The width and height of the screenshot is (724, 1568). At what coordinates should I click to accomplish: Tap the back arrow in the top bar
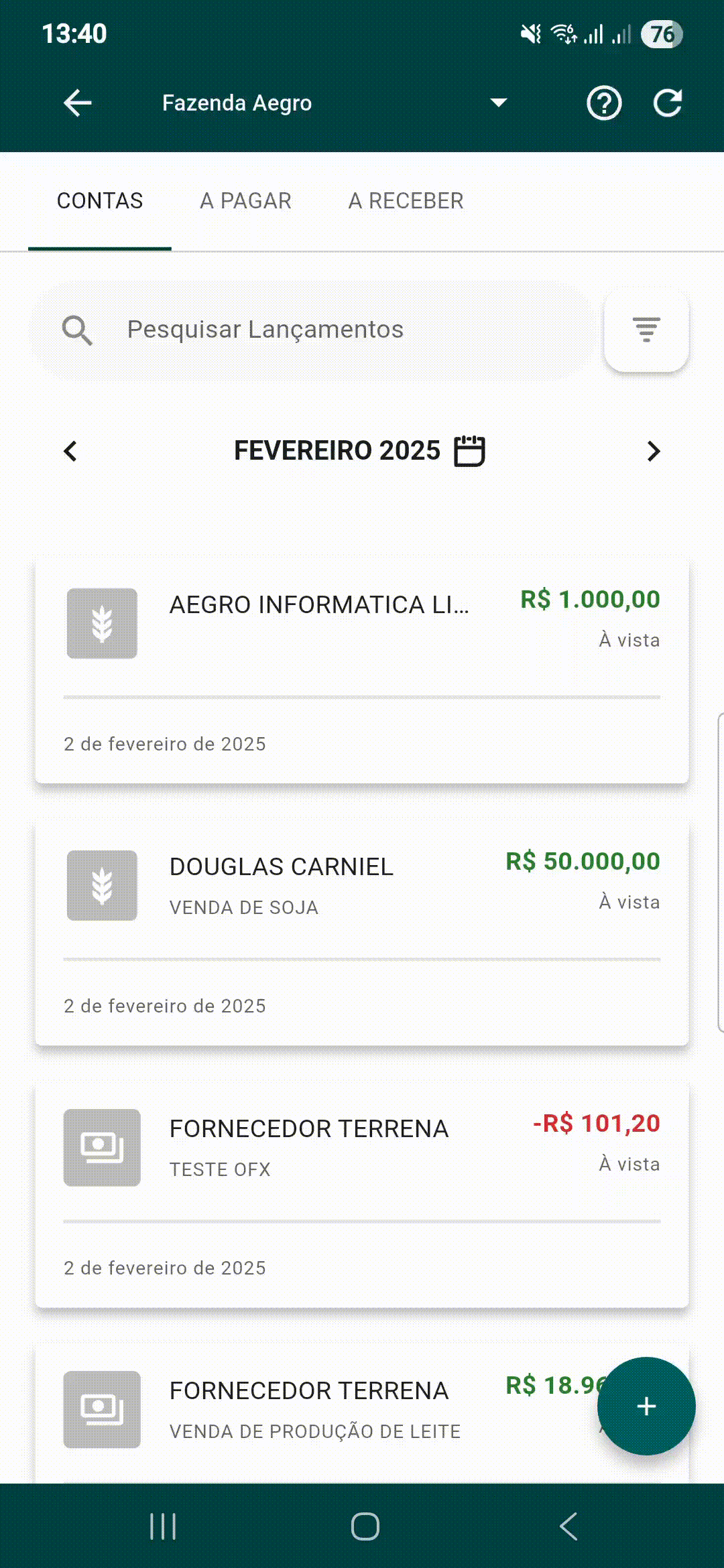(77, 103)
